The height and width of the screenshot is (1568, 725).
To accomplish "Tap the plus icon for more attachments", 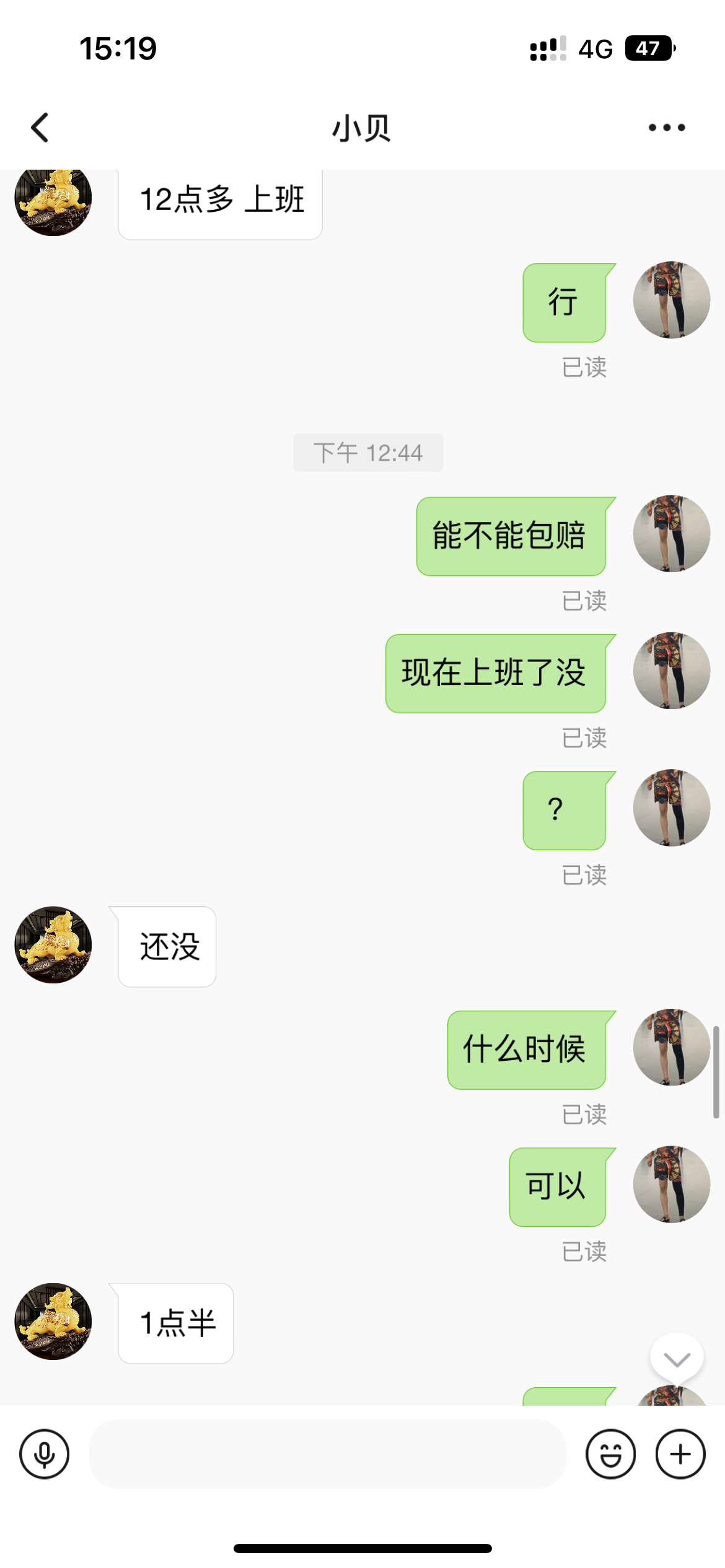I will click(x=679, y=1455).
